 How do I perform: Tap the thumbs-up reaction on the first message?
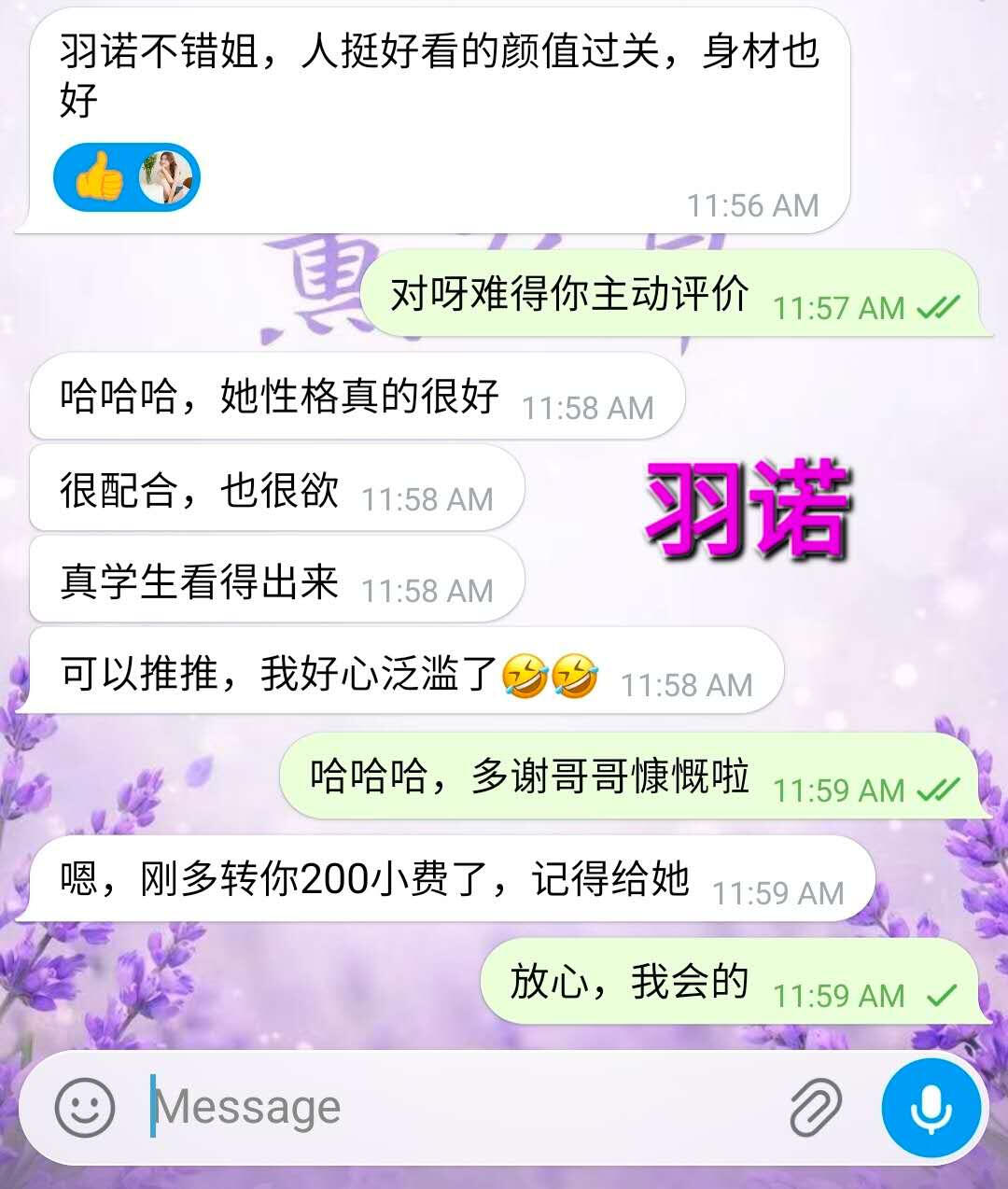(99, 177)
